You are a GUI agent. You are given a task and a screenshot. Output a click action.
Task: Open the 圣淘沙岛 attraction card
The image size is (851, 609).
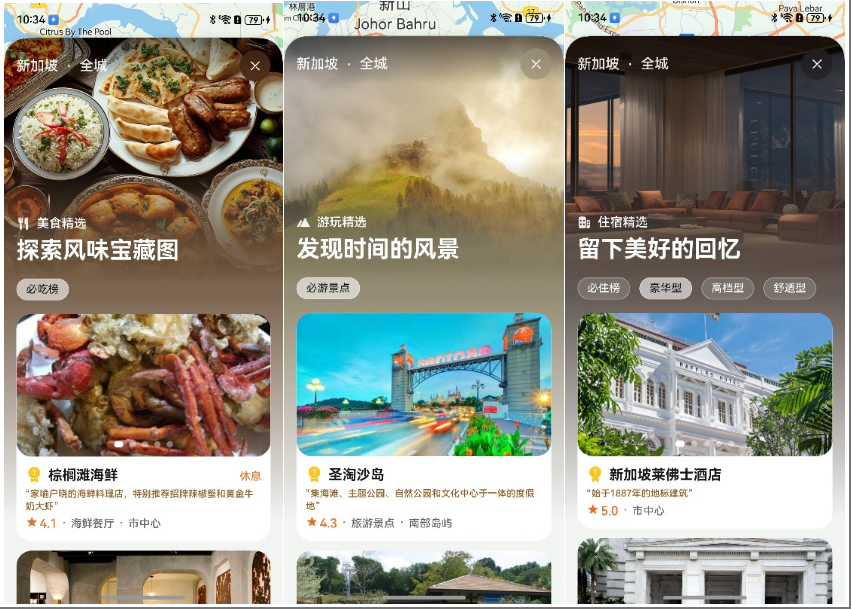(424, 420)
